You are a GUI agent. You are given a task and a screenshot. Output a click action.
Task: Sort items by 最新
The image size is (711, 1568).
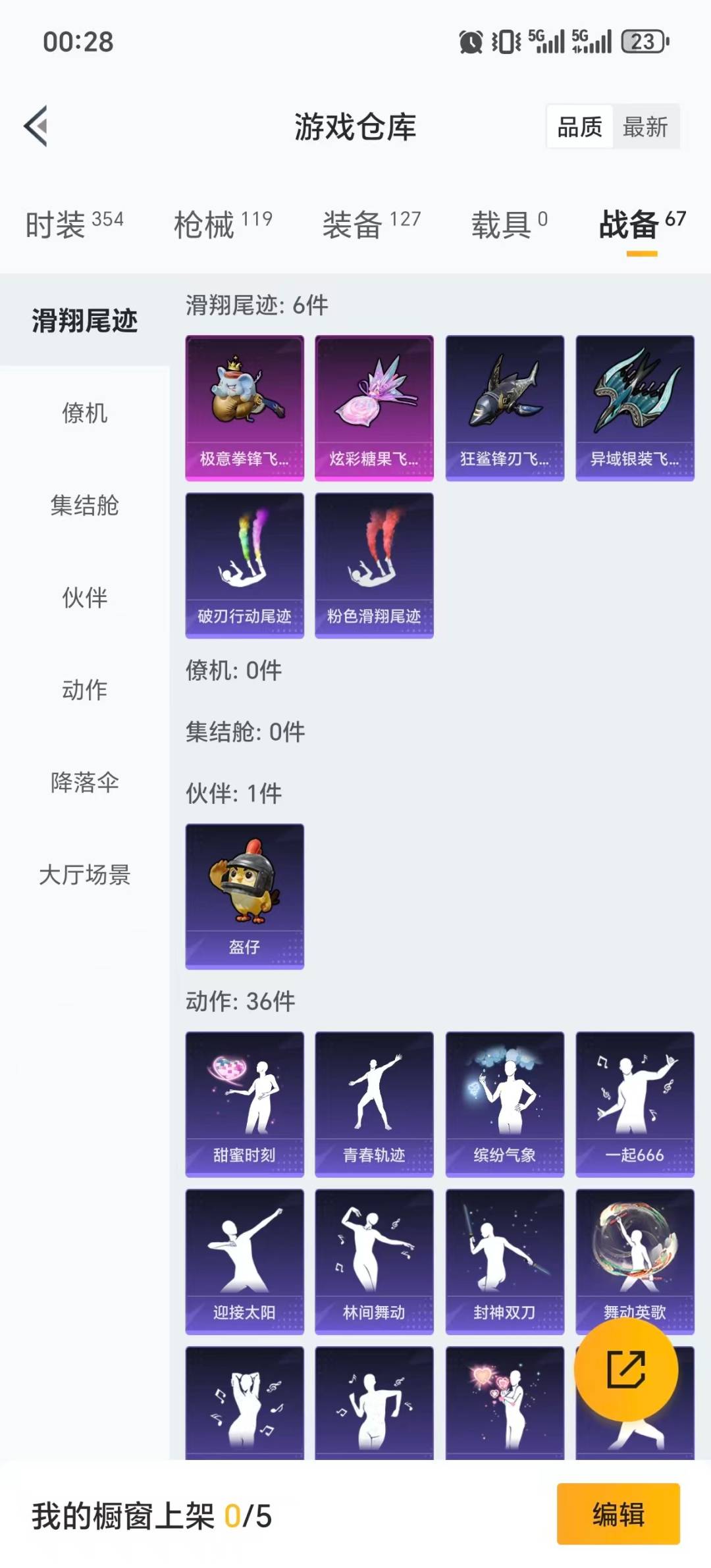[646, 127]
